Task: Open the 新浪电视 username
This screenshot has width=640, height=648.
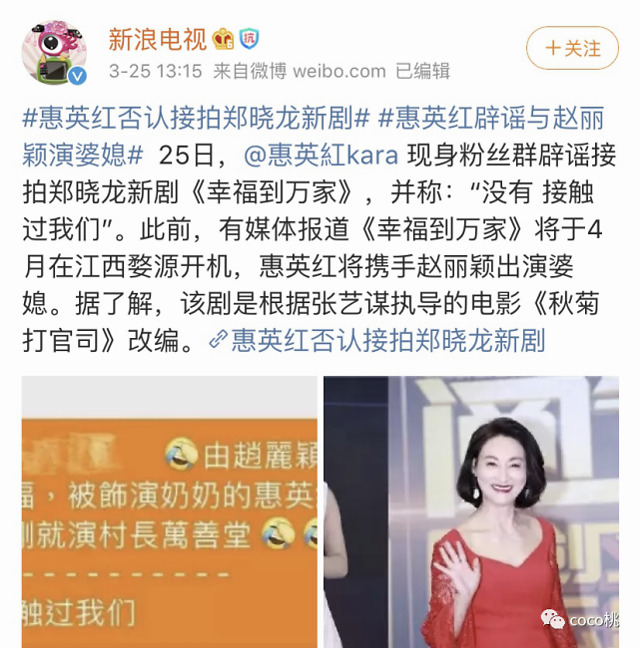Action: pos(157,39)
